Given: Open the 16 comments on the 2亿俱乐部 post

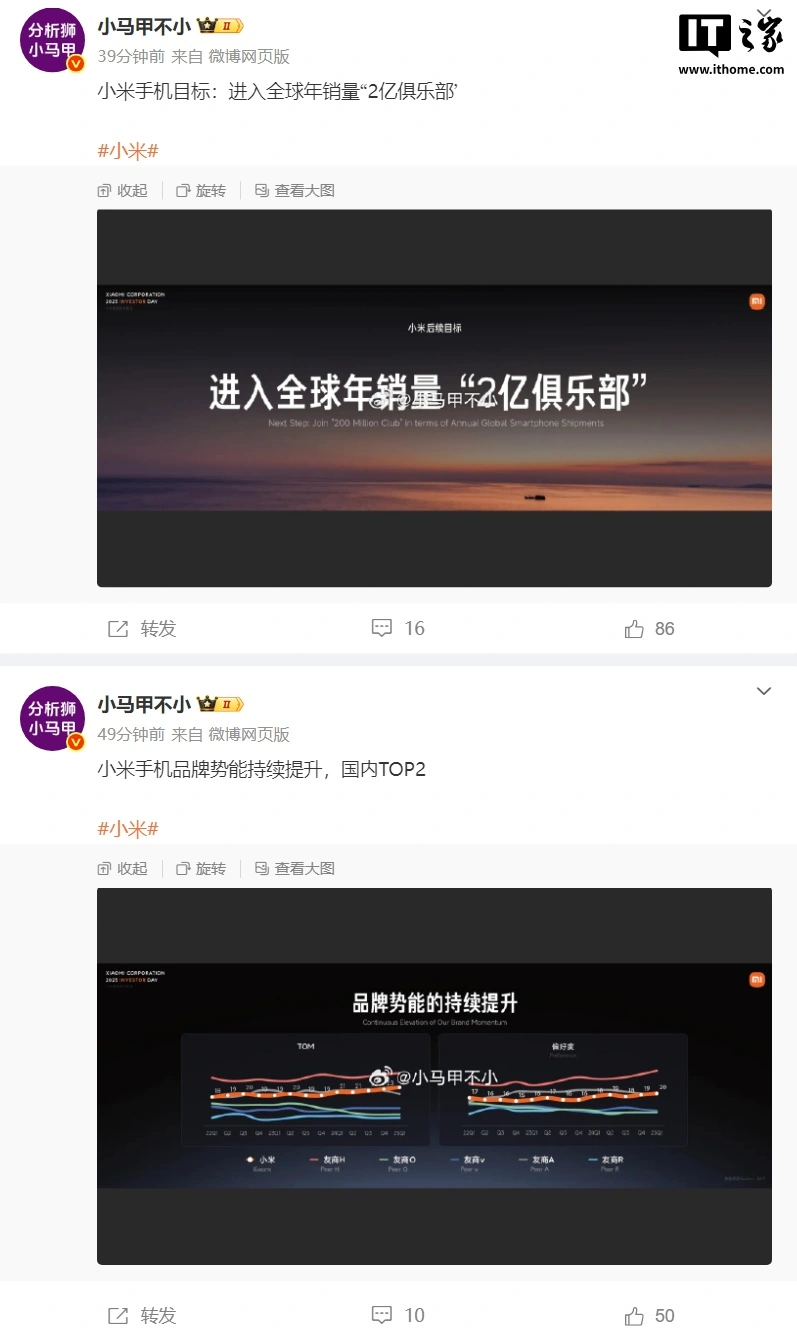Looking at the screenshot, I should click(398, 629).
